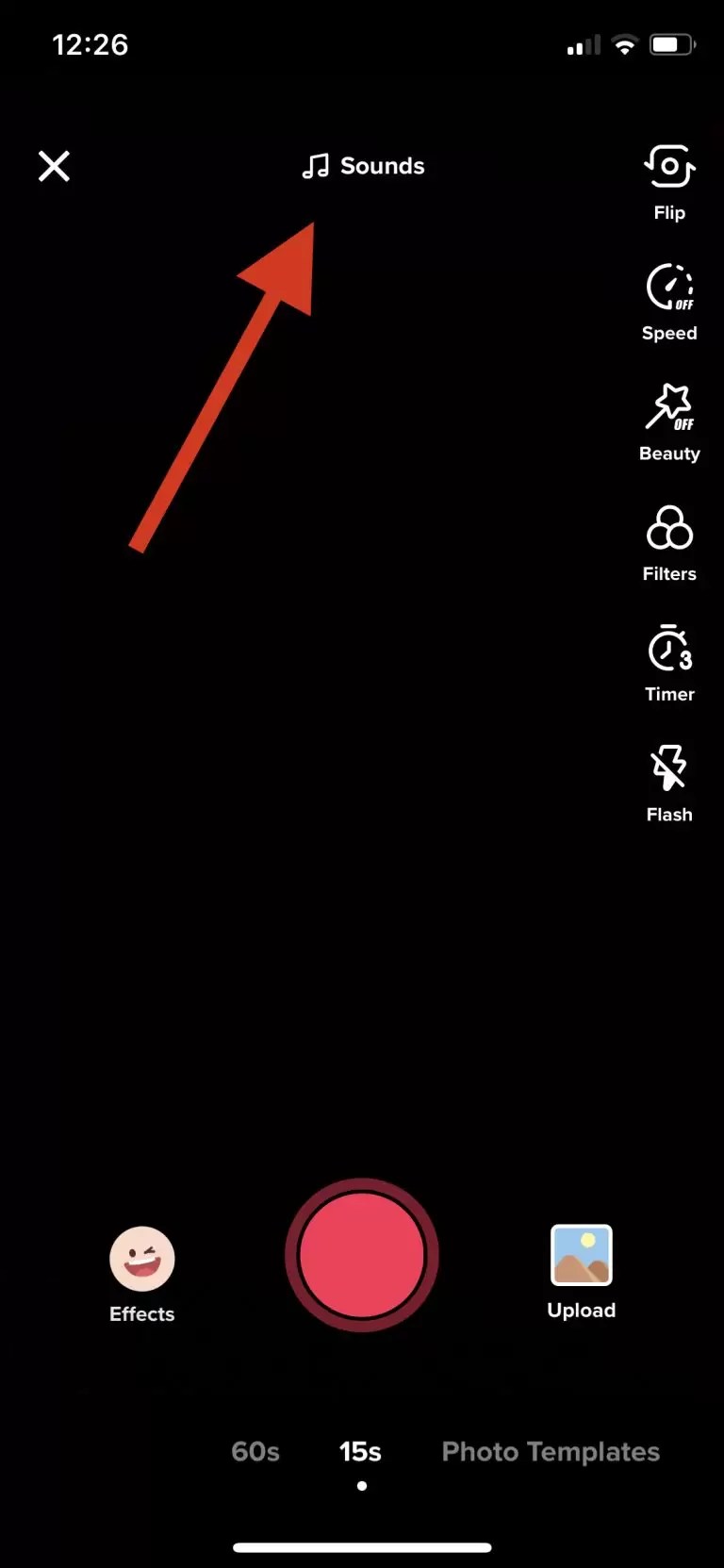Viewport: 724px width, 1568px height.
Task: Upload a video from gallery
Action: [582, 1272]
